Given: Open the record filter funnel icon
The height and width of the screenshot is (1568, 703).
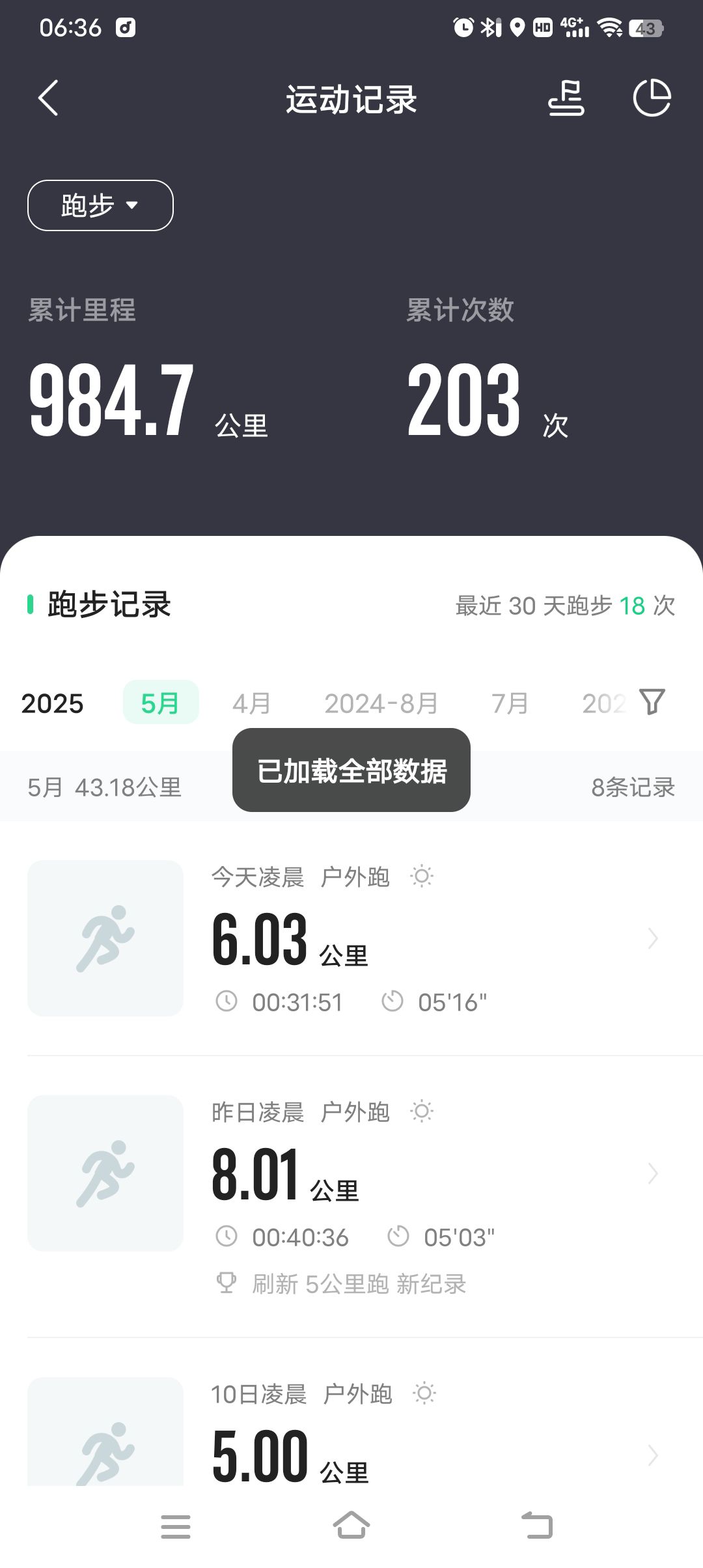Looking at the screenshot, I should 652,702.
